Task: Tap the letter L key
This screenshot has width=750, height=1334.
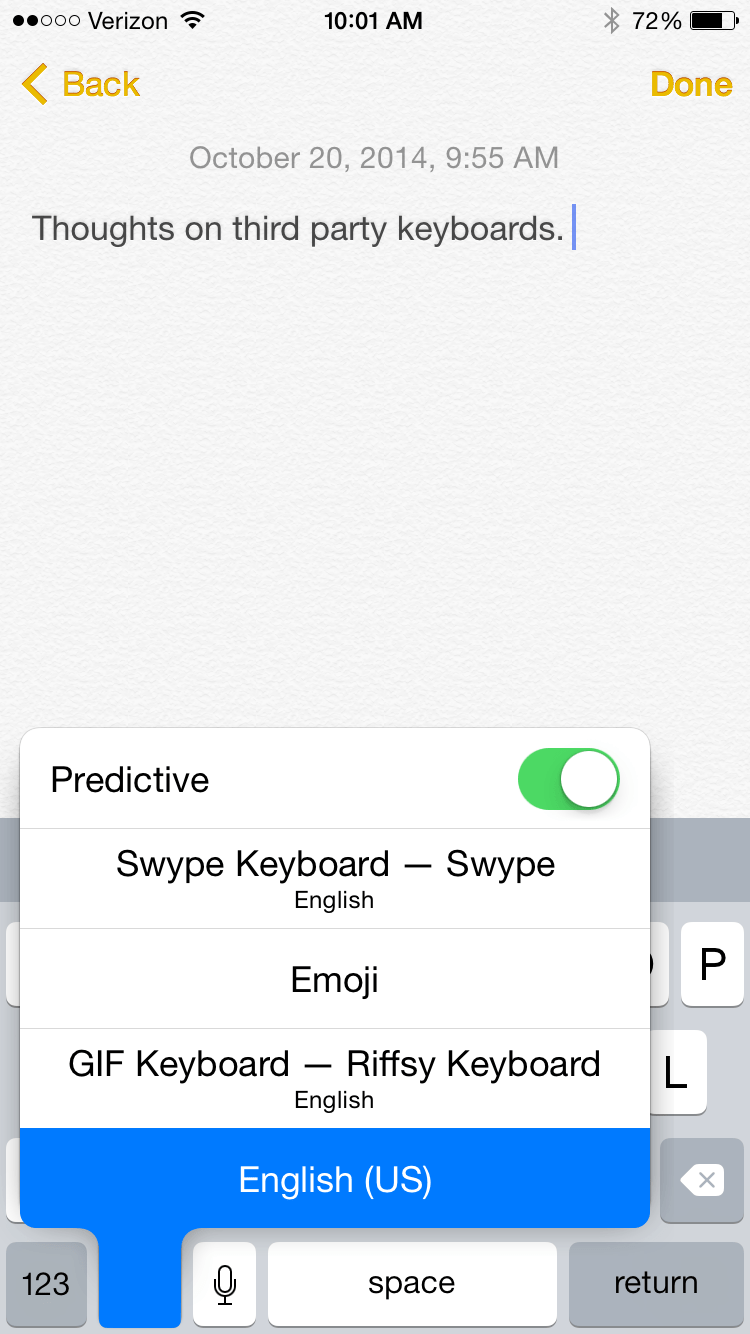Action: [676, 1072]
